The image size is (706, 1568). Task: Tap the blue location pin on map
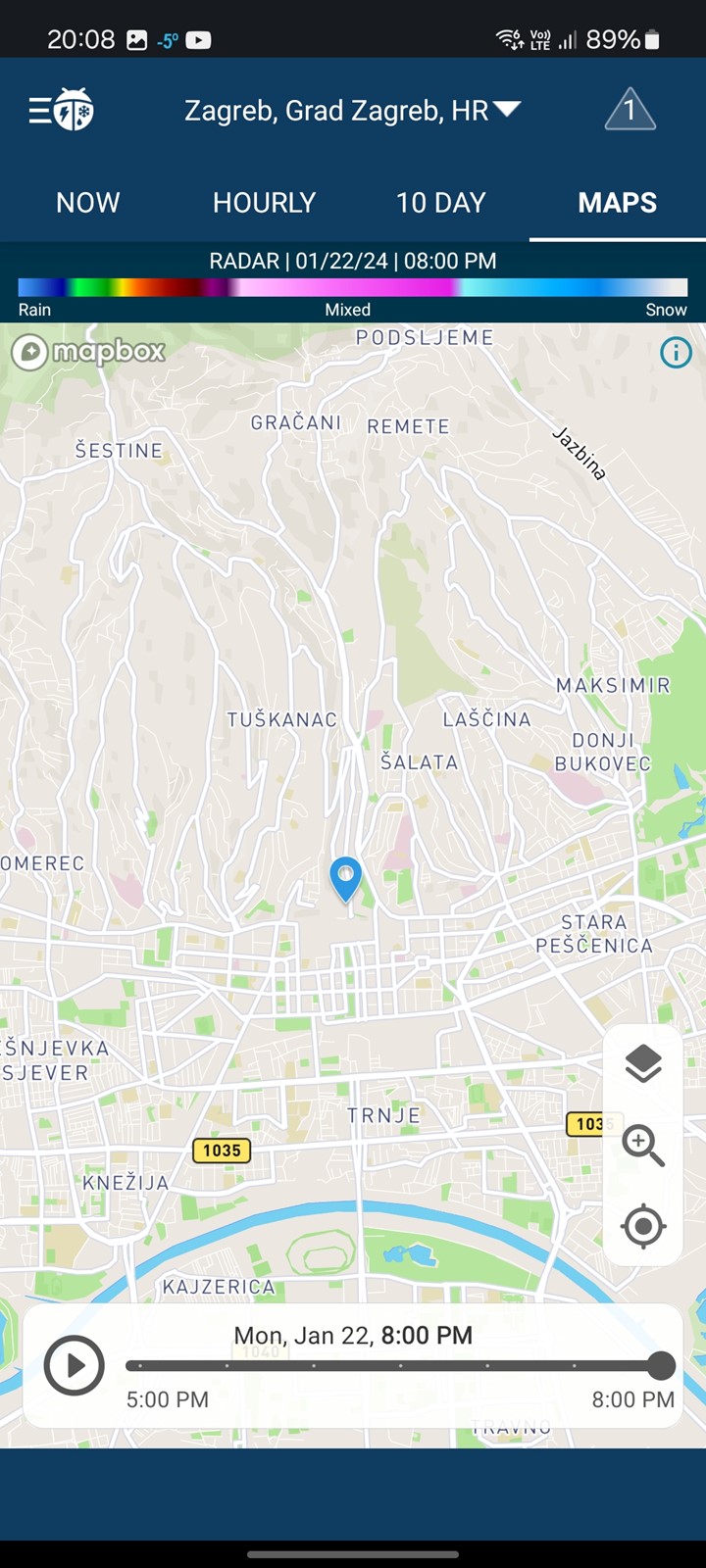[x=345, y=879]
